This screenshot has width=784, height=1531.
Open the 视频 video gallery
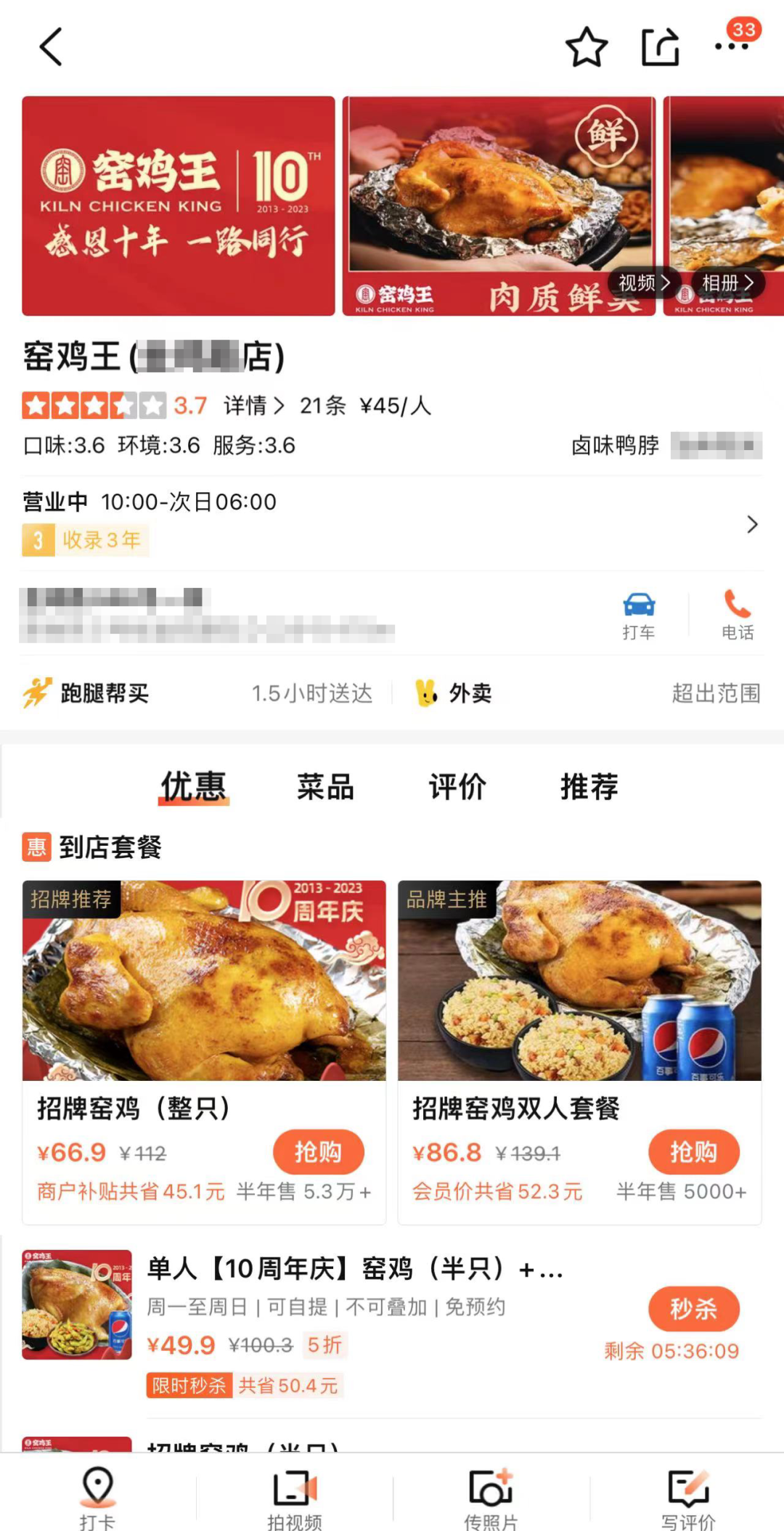643,282
